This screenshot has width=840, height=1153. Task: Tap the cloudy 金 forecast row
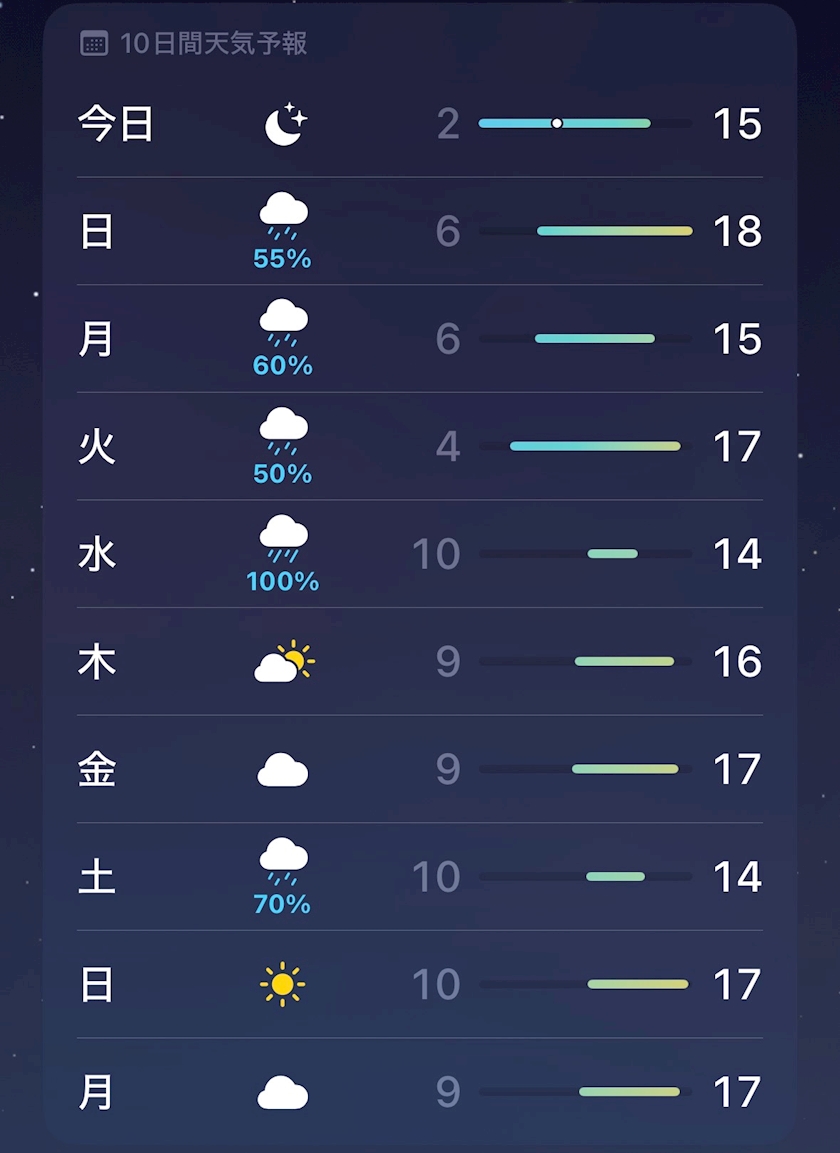coord(420,770)
